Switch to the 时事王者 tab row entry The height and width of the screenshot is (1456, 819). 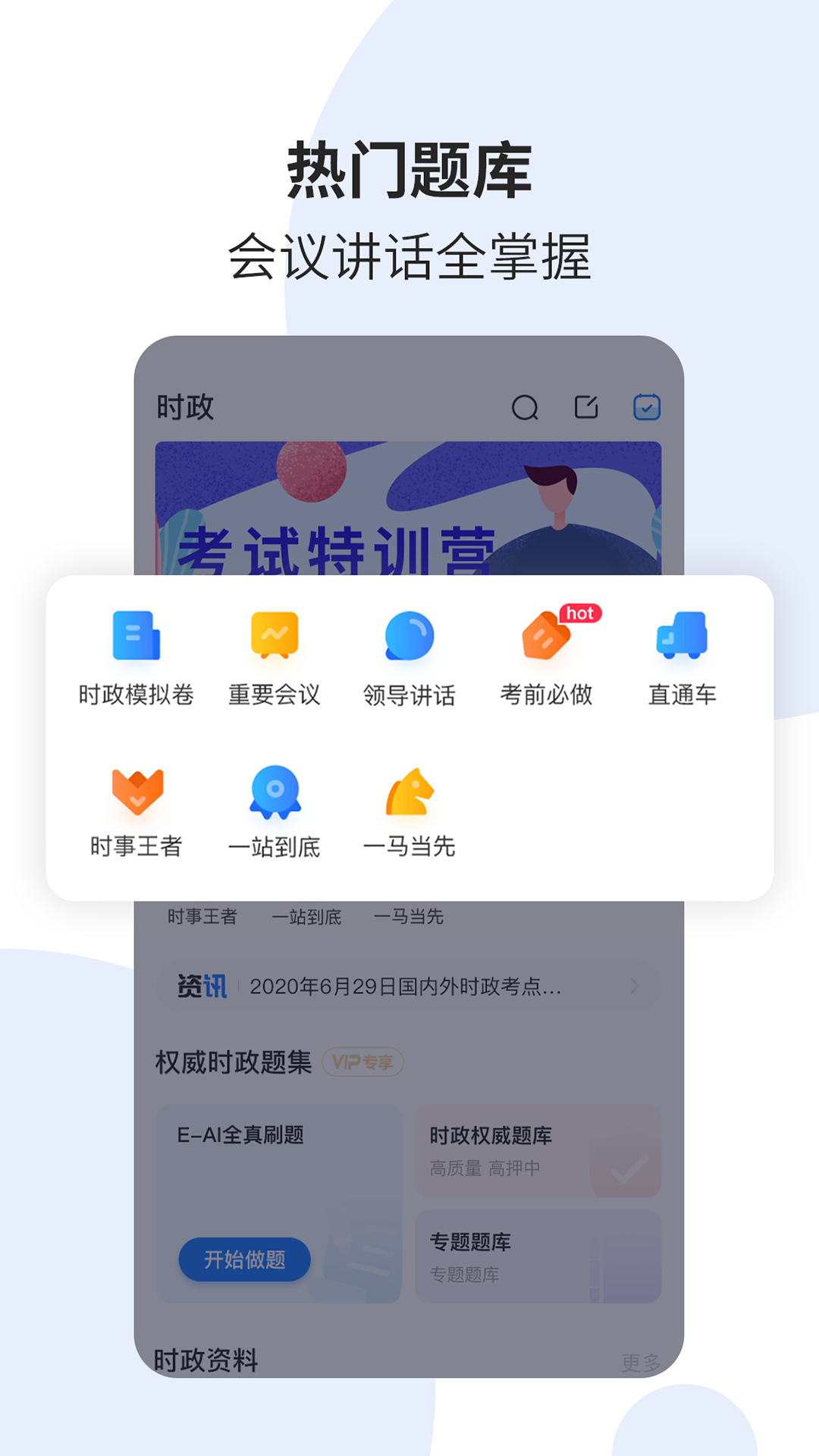pyautogui.click(x=205, y=917)
